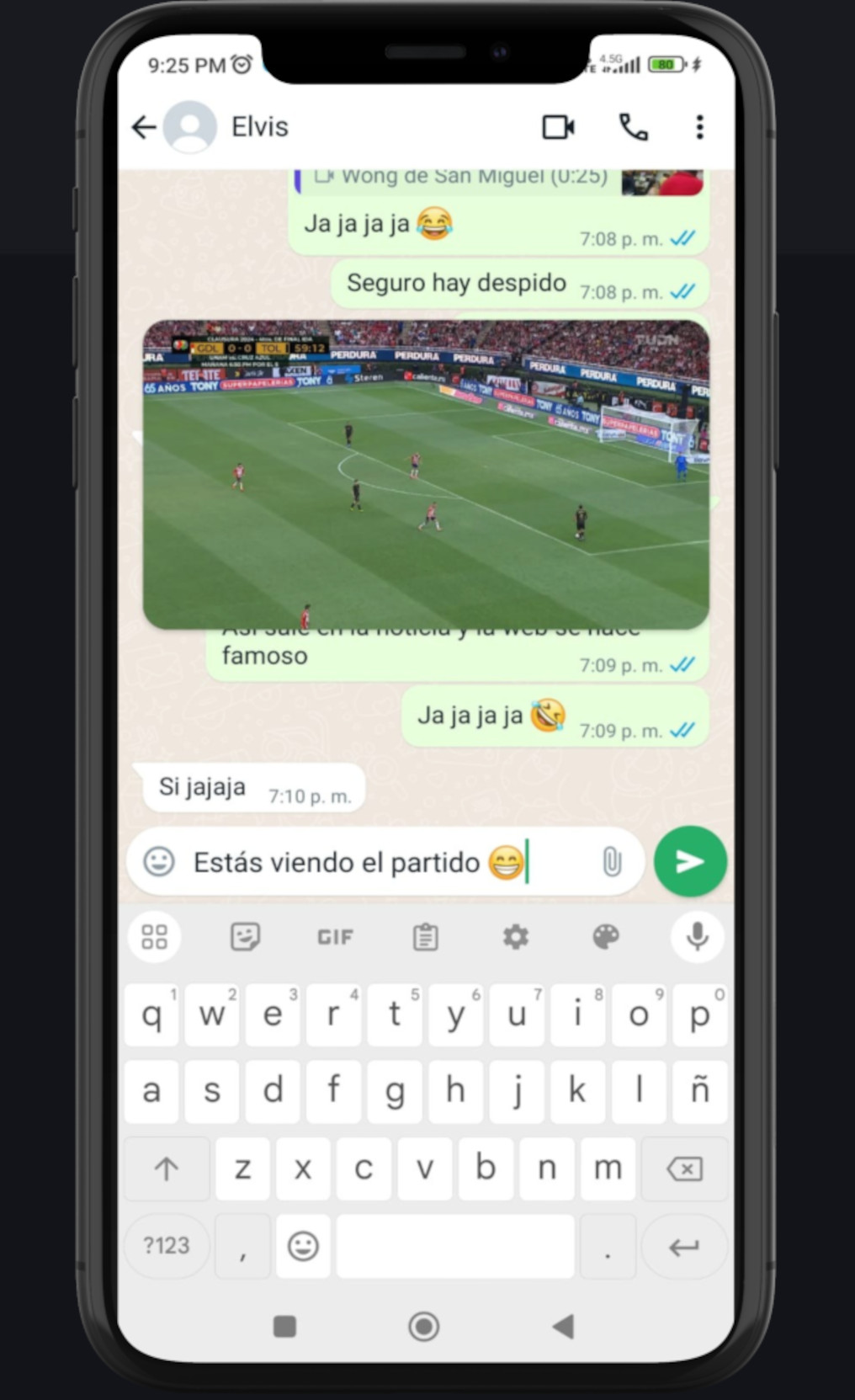Send the typed message
Image resolution: width=855 pixels, height=1400 pixels.
[x=690, y=861]
